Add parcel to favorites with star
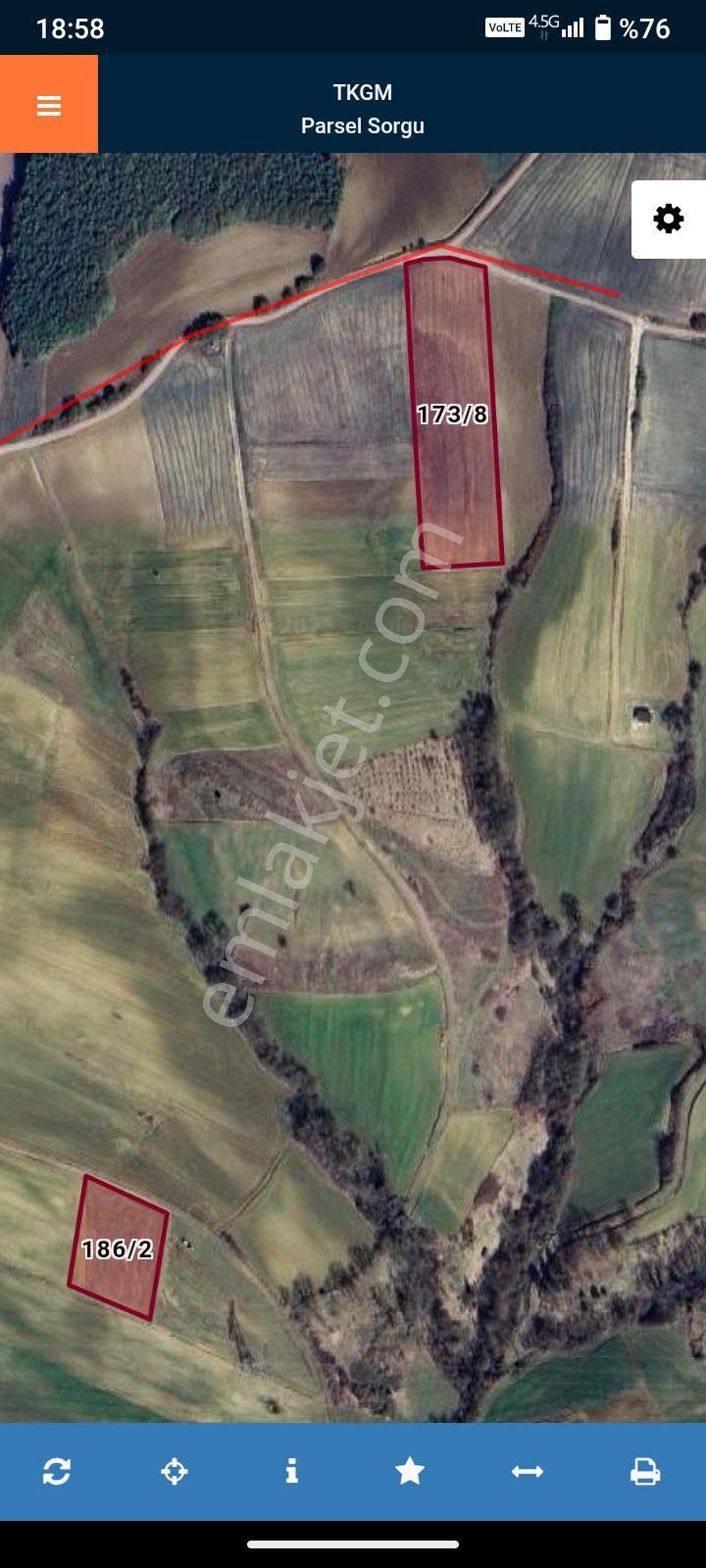 coord(410,1471)
